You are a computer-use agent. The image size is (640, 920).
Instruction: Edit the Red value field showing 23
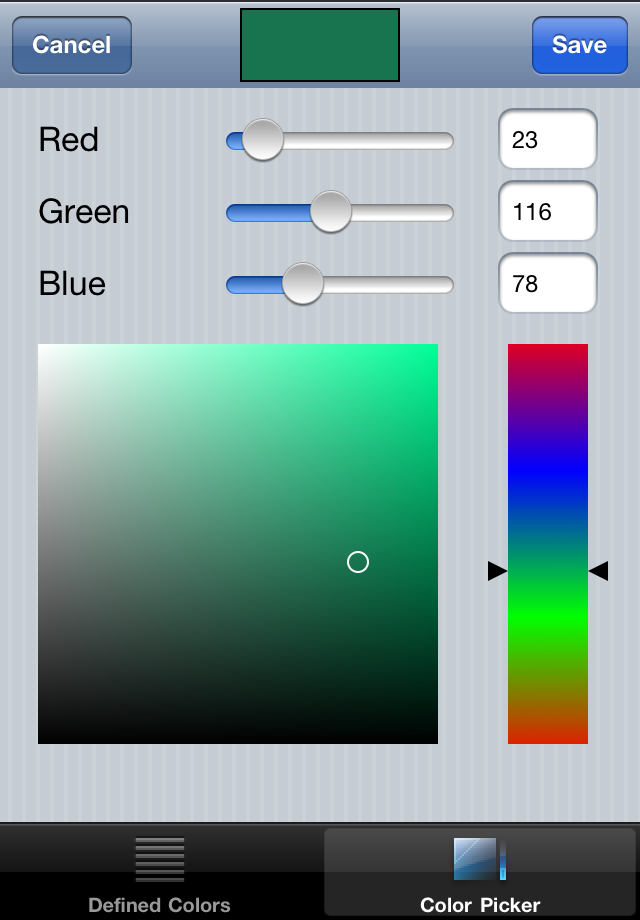547,140
